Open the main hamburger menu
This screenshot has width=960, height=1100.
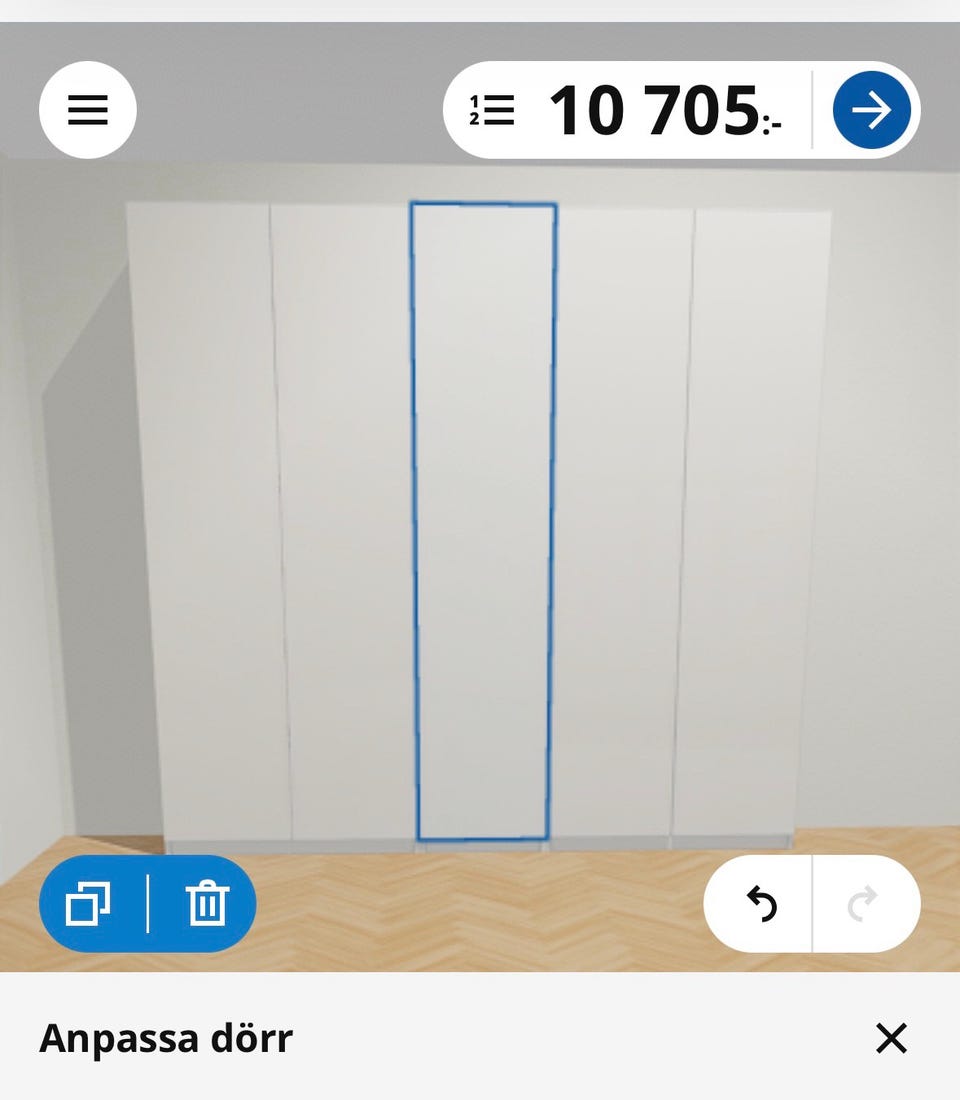pyautogui.click(x=87, y=109)
